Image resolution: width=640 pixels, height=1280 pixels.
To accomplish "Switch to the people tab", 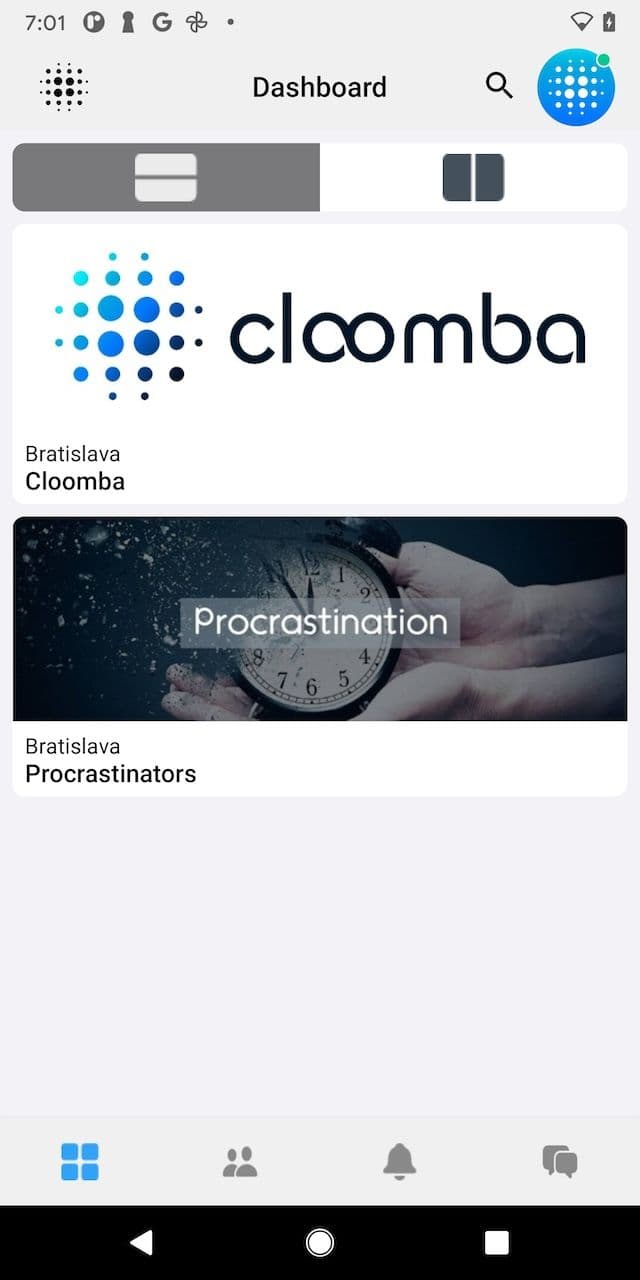I will (x=240, y=1162).
